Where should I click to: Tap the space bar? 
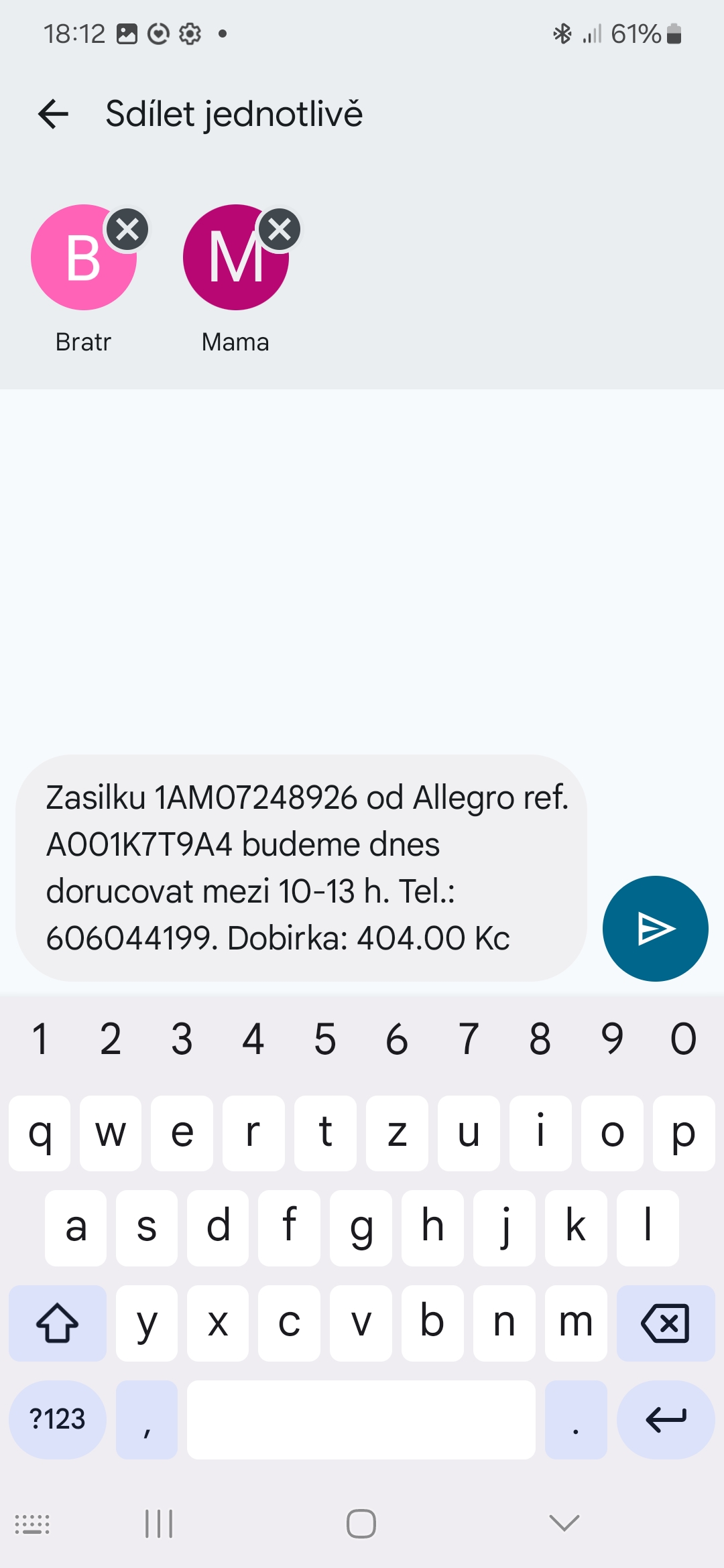(x=361, y=1419)
